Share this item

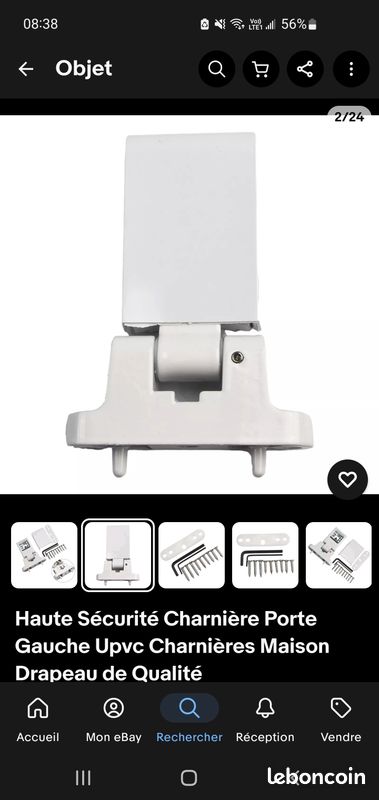pyautogui.click(x=305, y=69)
